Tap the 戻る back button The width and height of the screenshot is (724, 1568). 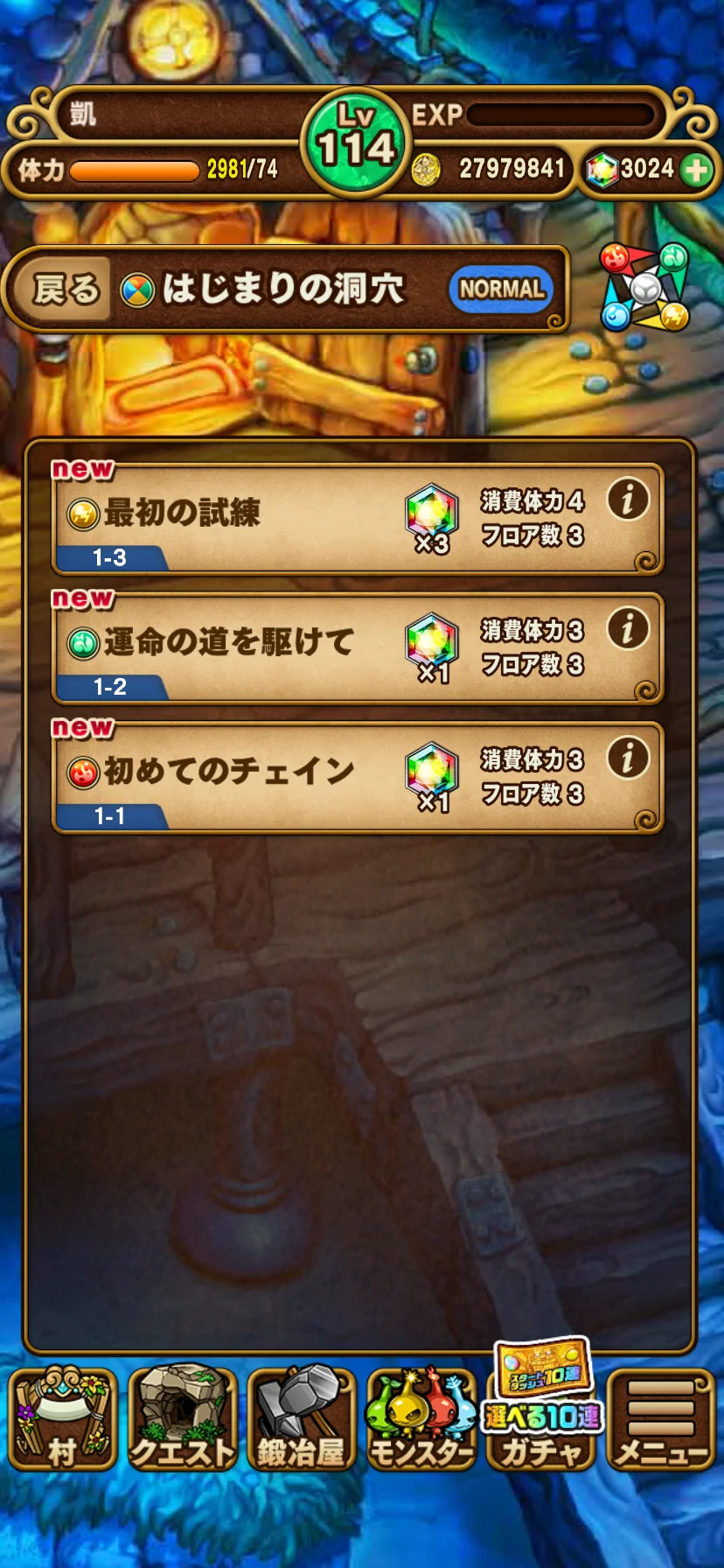(x=65, y=289)
